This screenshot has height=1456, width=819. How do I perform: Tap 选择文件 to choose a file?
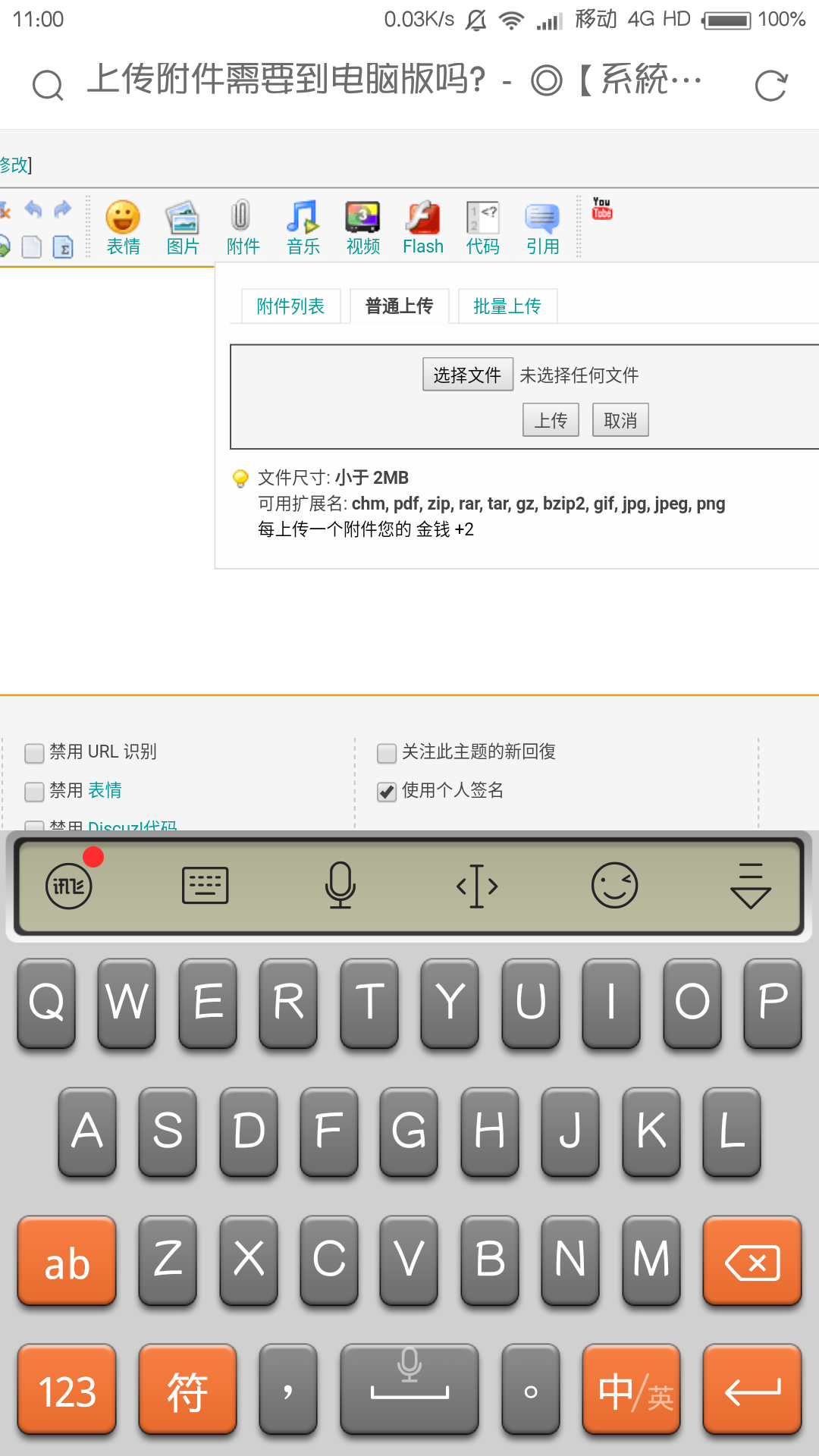click(x=467, y=375)
